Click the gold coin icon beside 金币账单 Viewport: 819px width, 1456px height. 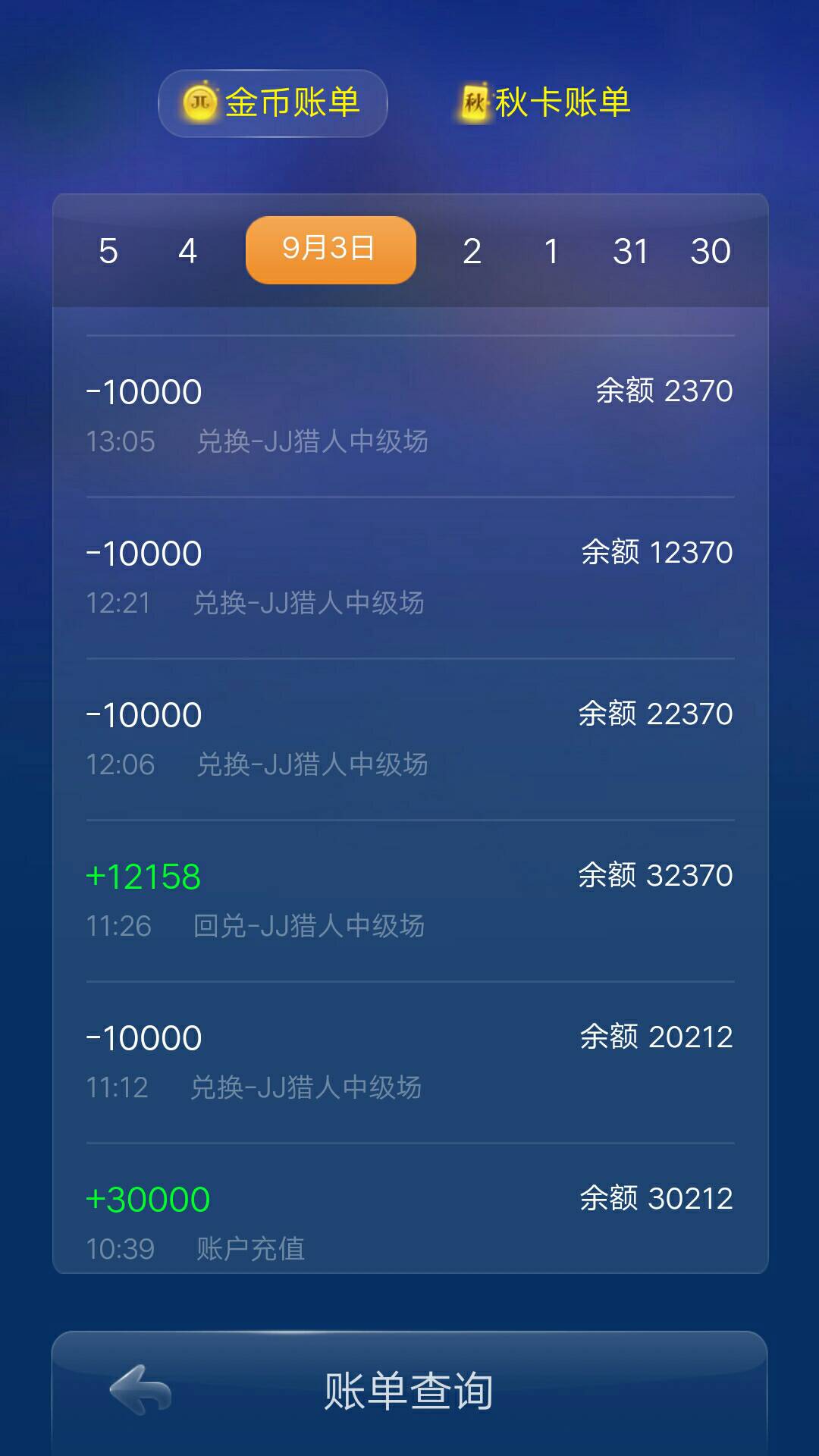(199, 103)
